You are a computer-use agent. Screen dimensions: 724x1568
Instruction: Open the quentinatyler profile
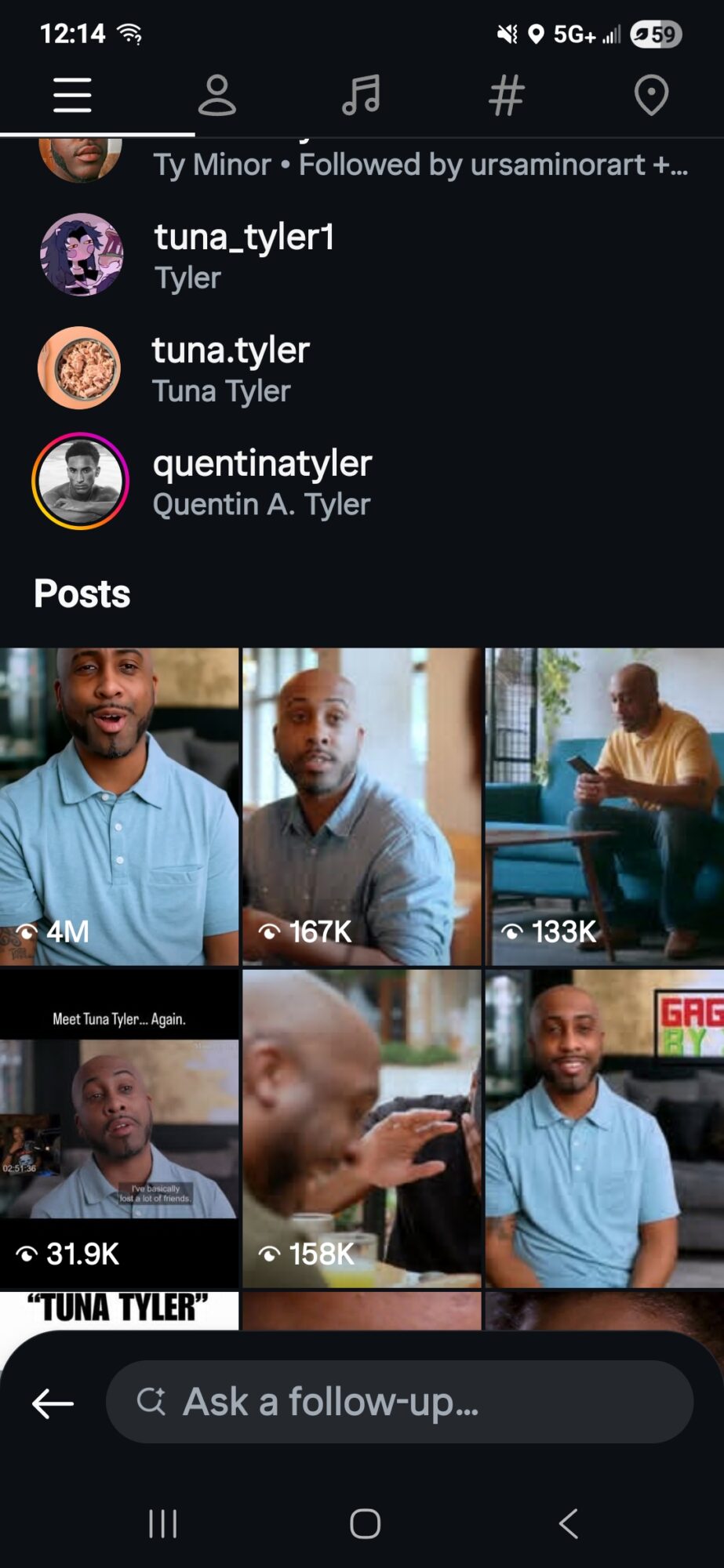(261, 482)
